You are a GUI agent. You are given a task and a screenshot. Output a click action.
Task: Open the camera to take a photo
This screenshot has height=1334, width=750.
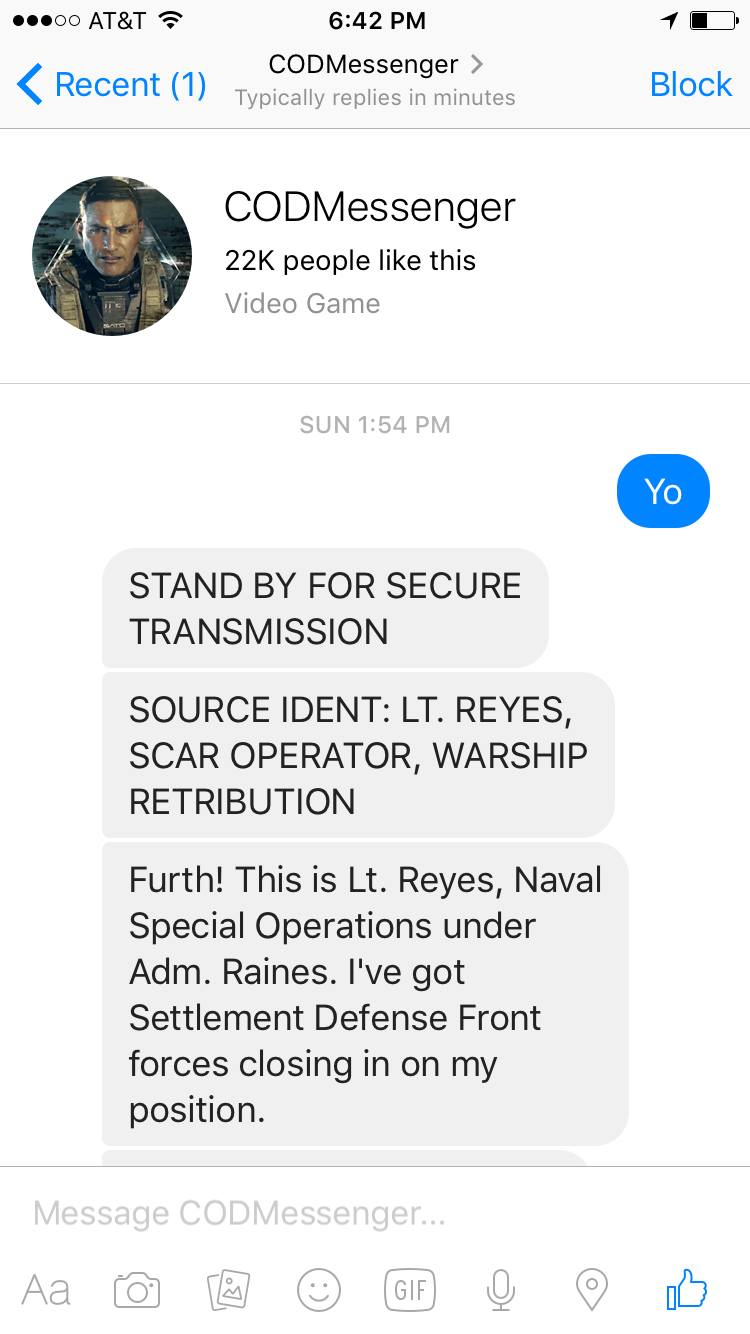click(137, 1290)
